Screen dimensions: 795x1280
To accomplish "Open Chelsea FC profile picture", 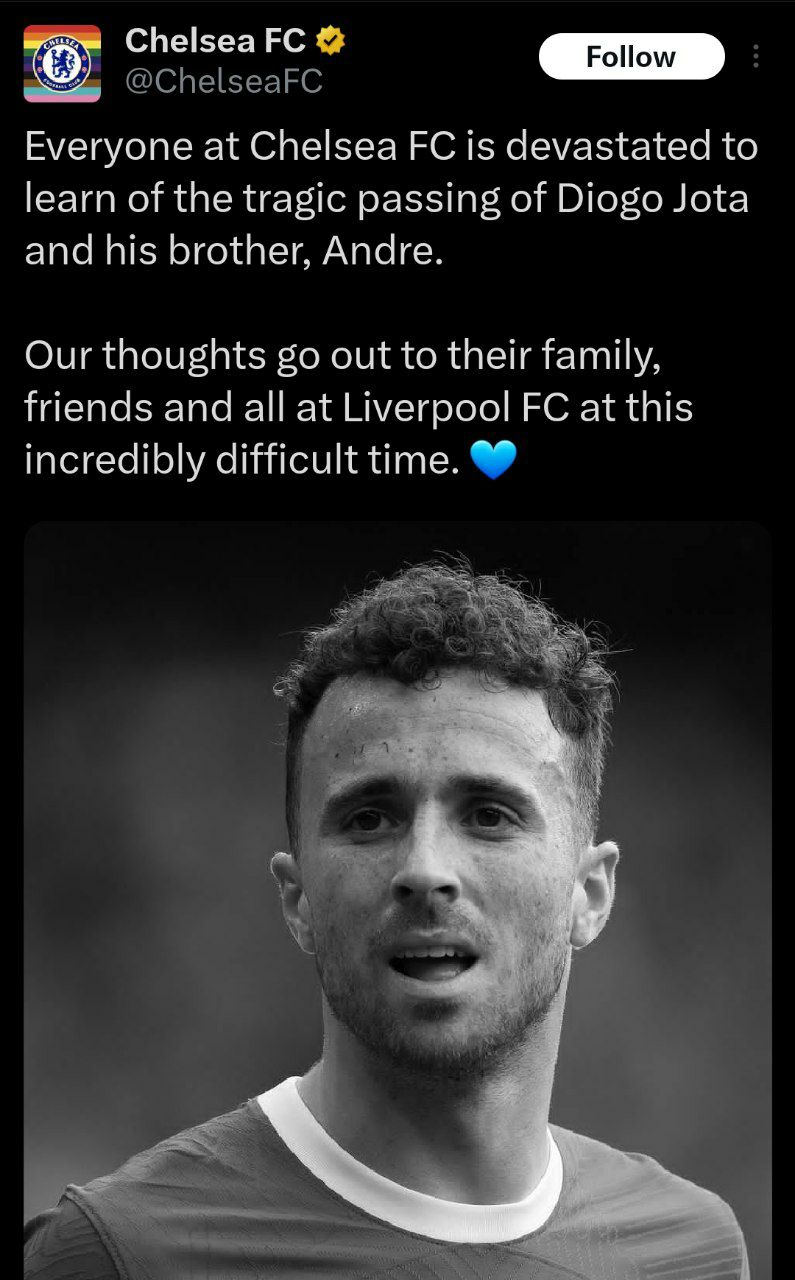I will click(x=62, y=63).
